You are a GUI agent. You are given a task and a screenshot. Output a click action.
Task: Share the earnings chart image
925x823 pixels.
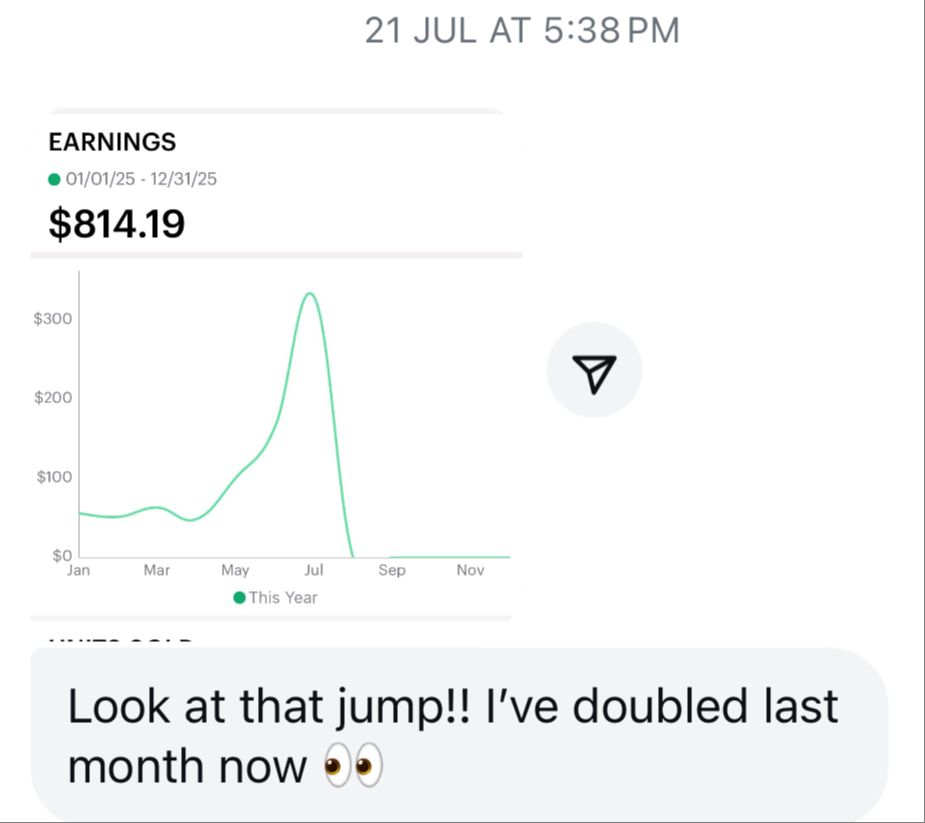pyautogui.click(x=594, y=370)
